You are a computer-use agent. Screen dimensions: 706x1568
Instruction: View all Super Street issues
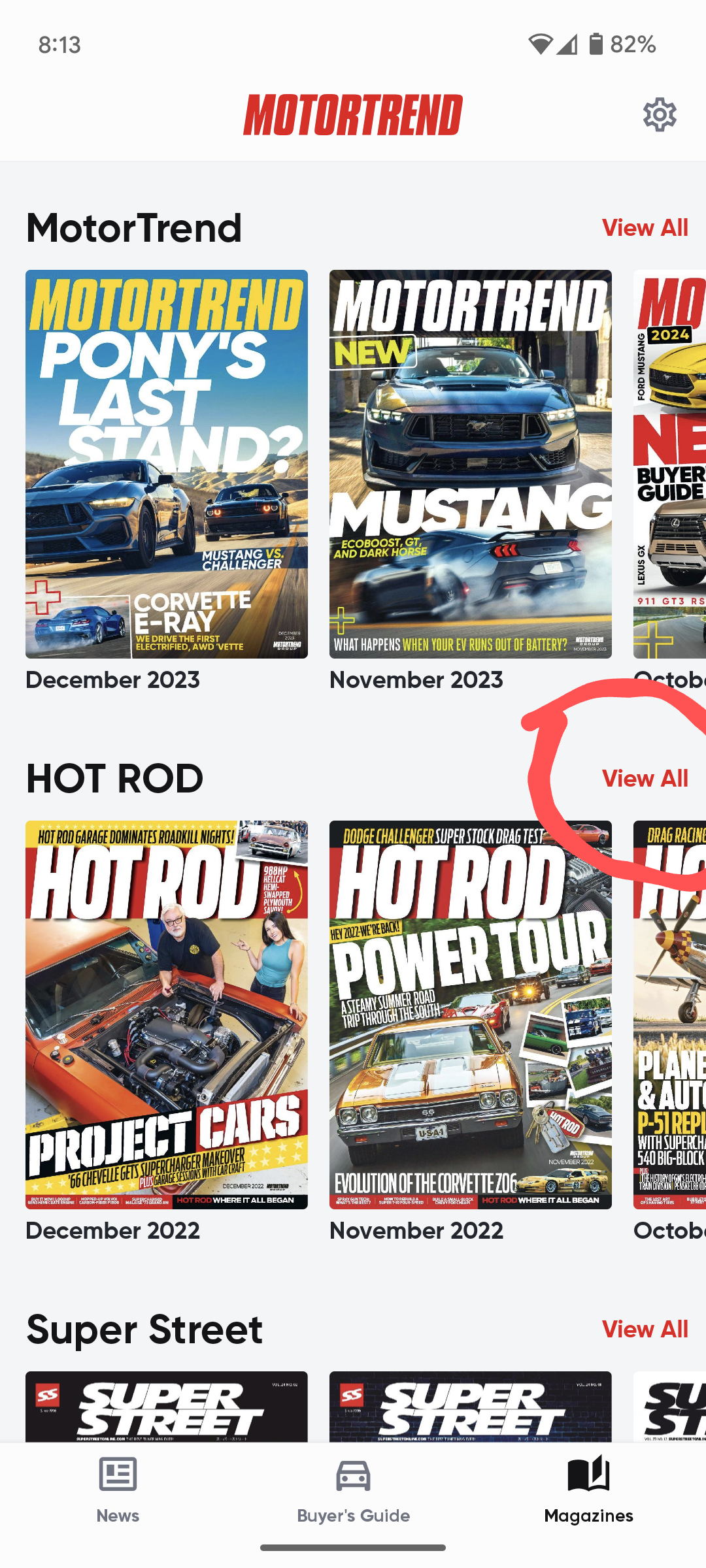click(645, 1330)
